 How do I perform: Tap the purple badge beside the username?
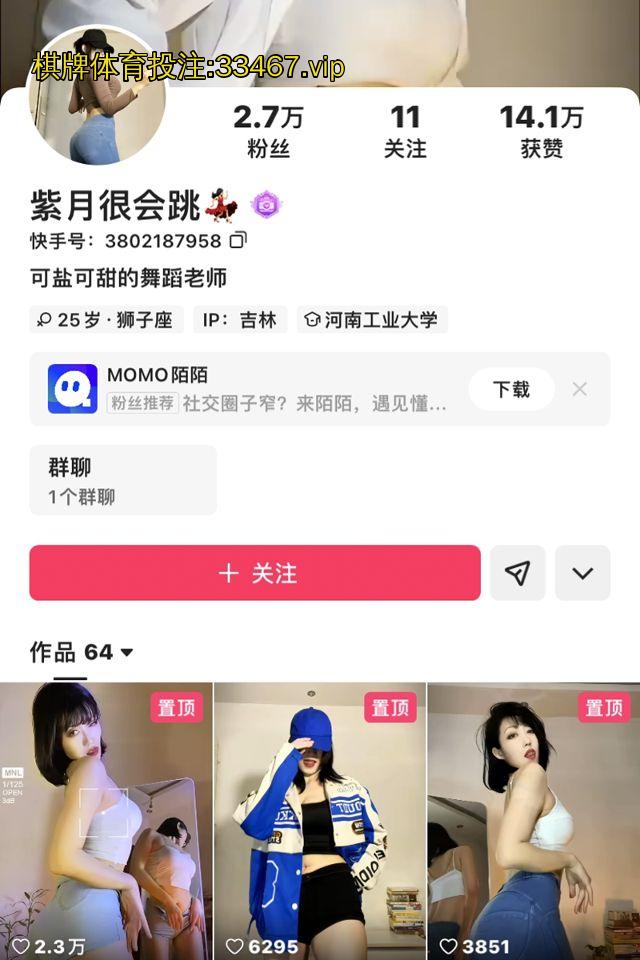[265, 205]
